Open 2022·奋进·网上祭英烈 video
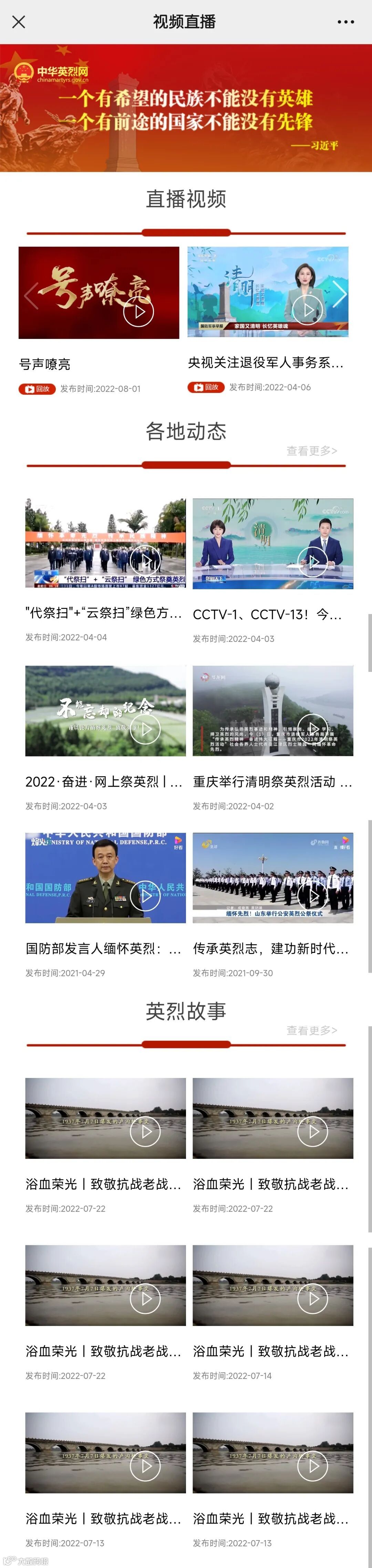The image size is (372, 1568). click(145, 728)
